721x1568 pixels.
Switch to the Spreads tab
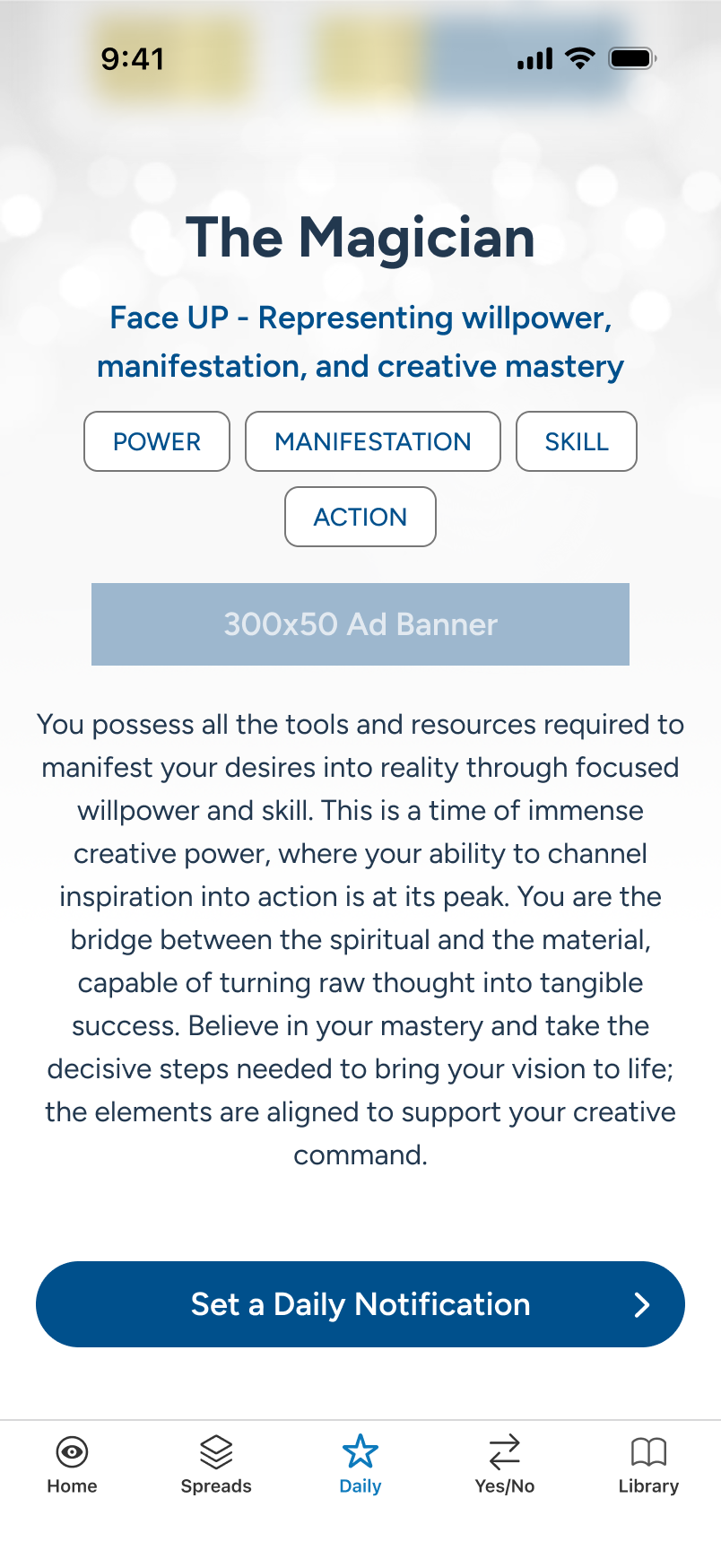[x=216, y=1464]
